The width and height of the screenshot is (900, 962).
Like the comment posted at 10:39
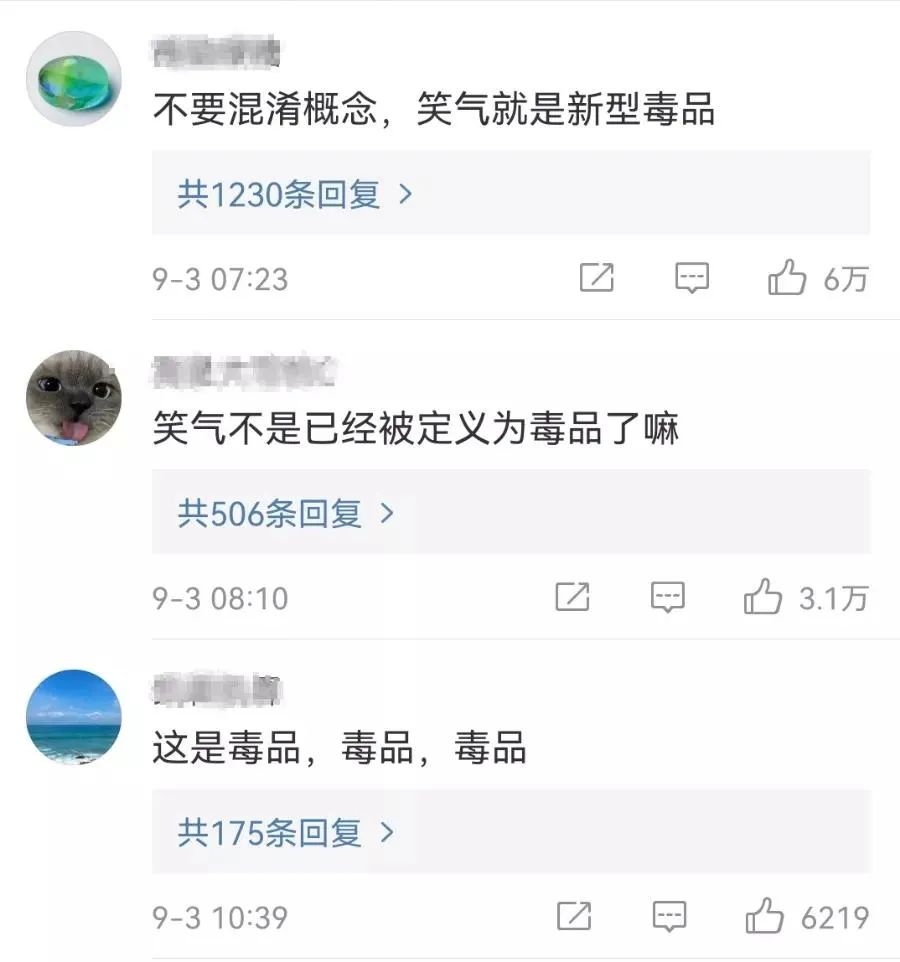(765, 916)
